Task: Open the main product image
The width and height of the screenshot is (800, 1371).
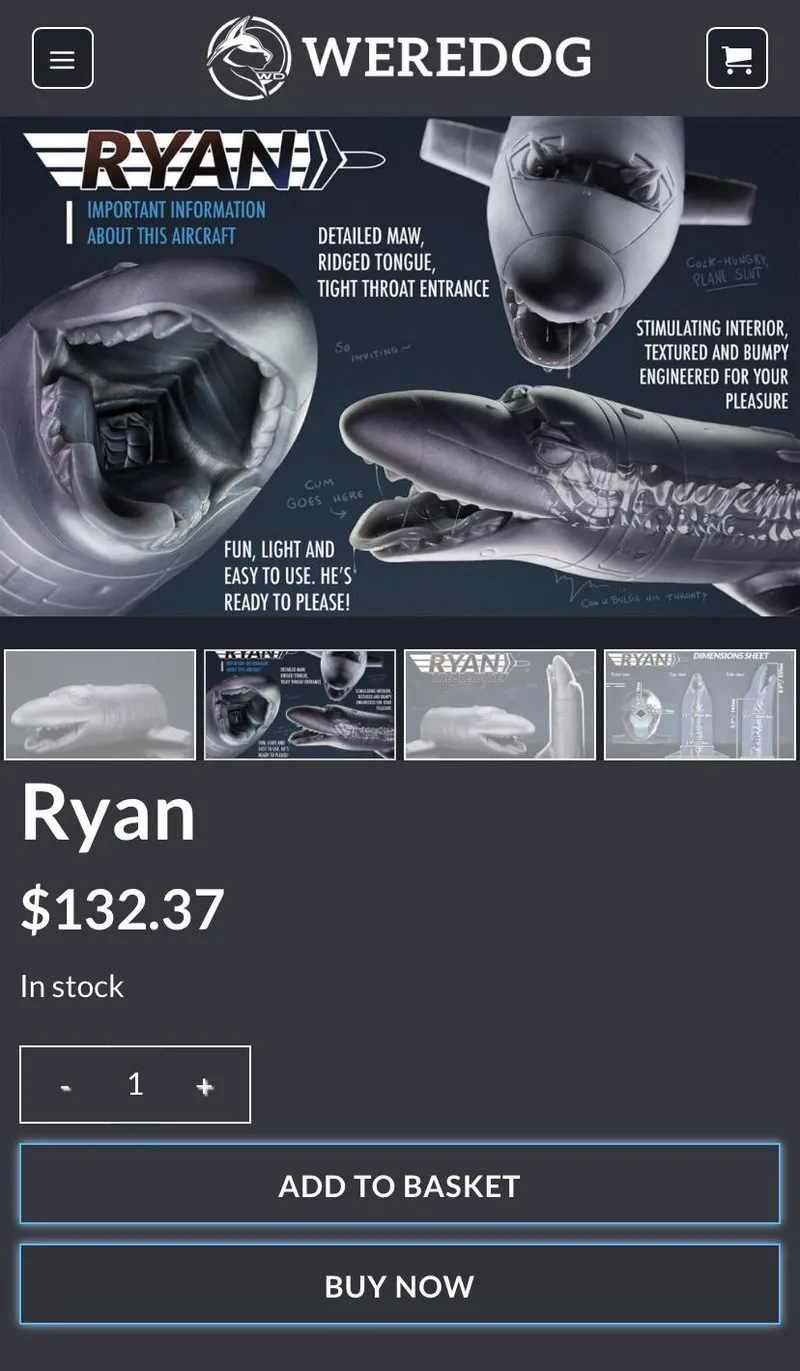Action: pyautogui.click(x=400, y=366)
